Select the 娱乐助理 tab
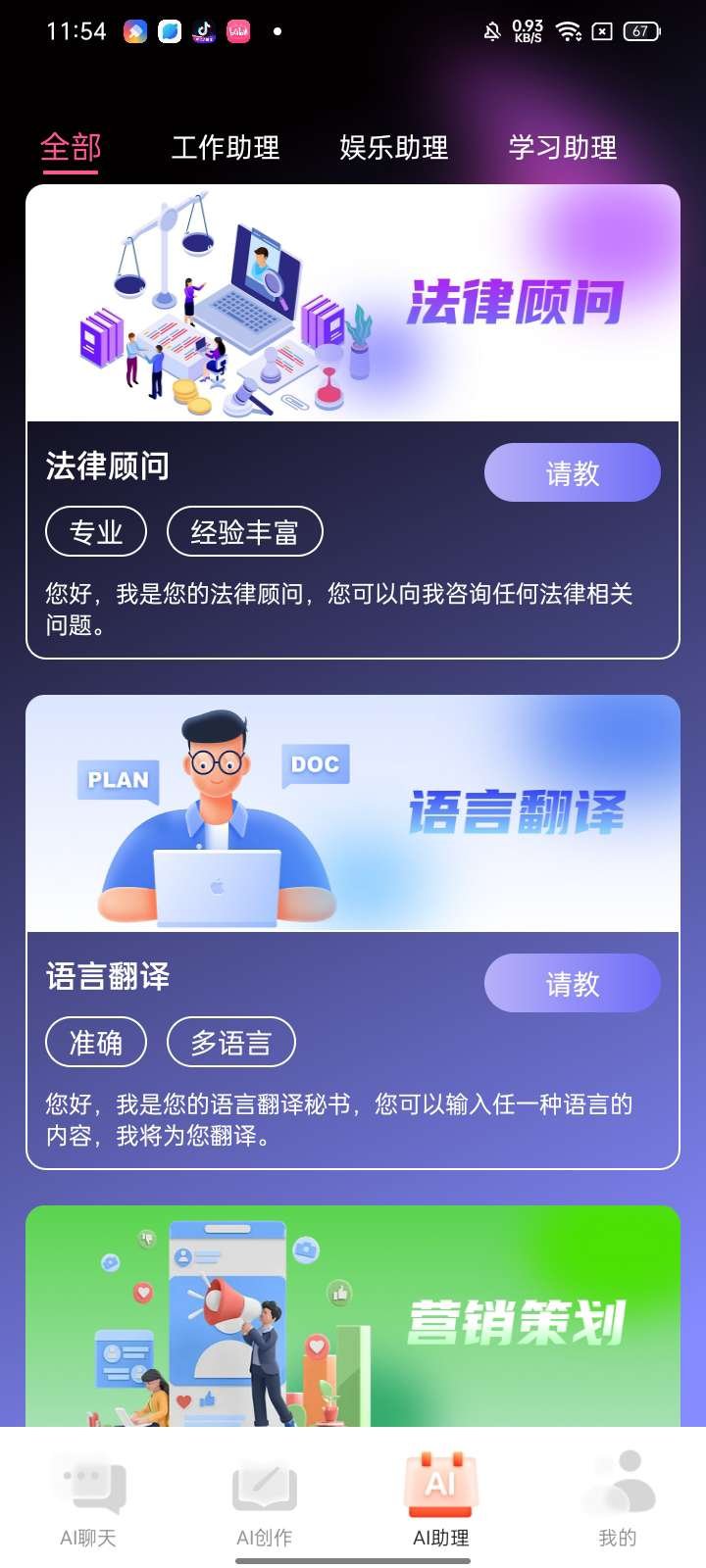The width and height of the screenshot is (706, 1568). (x=394, y=148)
